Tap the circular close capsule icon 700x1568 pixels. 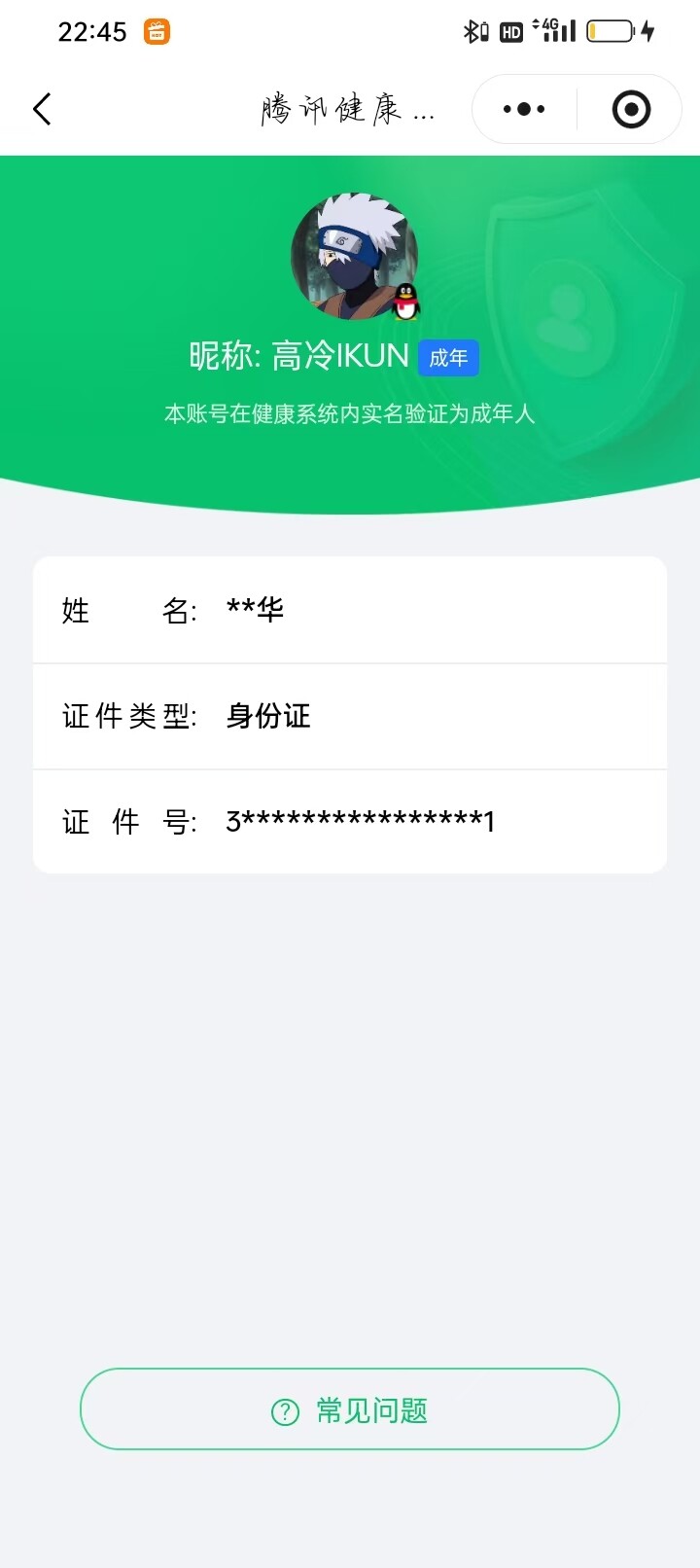click(x=630, y=108)
